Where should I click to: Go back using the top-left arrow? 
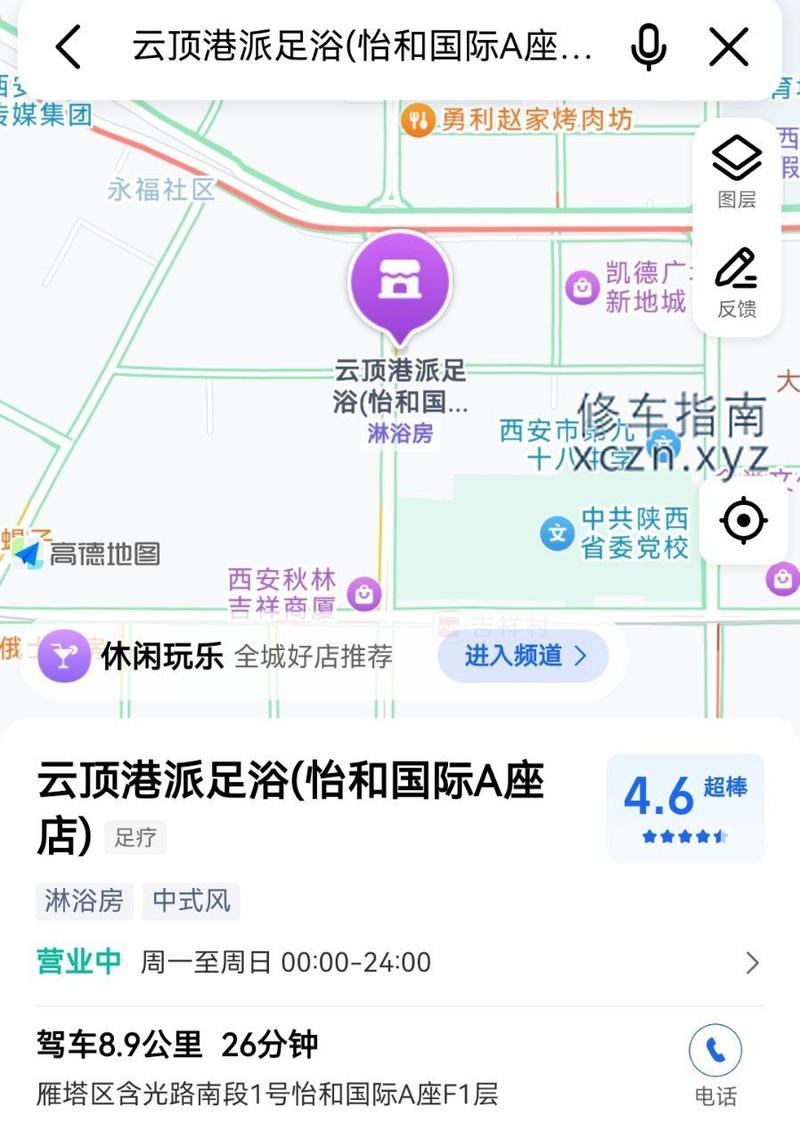(68, 47)
